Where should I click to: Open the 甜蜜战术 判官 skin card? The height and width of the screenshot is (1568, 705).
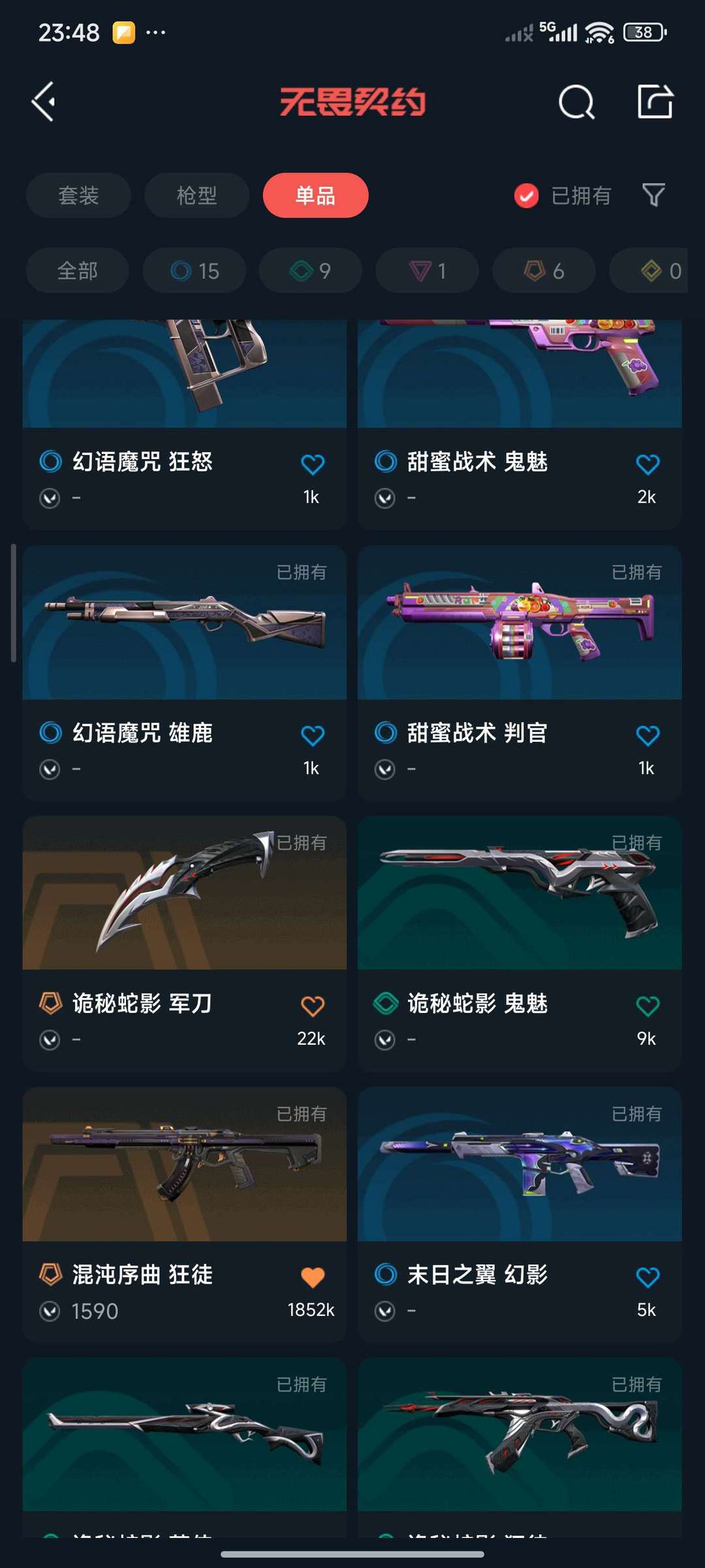pyautogui.click(x=520, y=673)
